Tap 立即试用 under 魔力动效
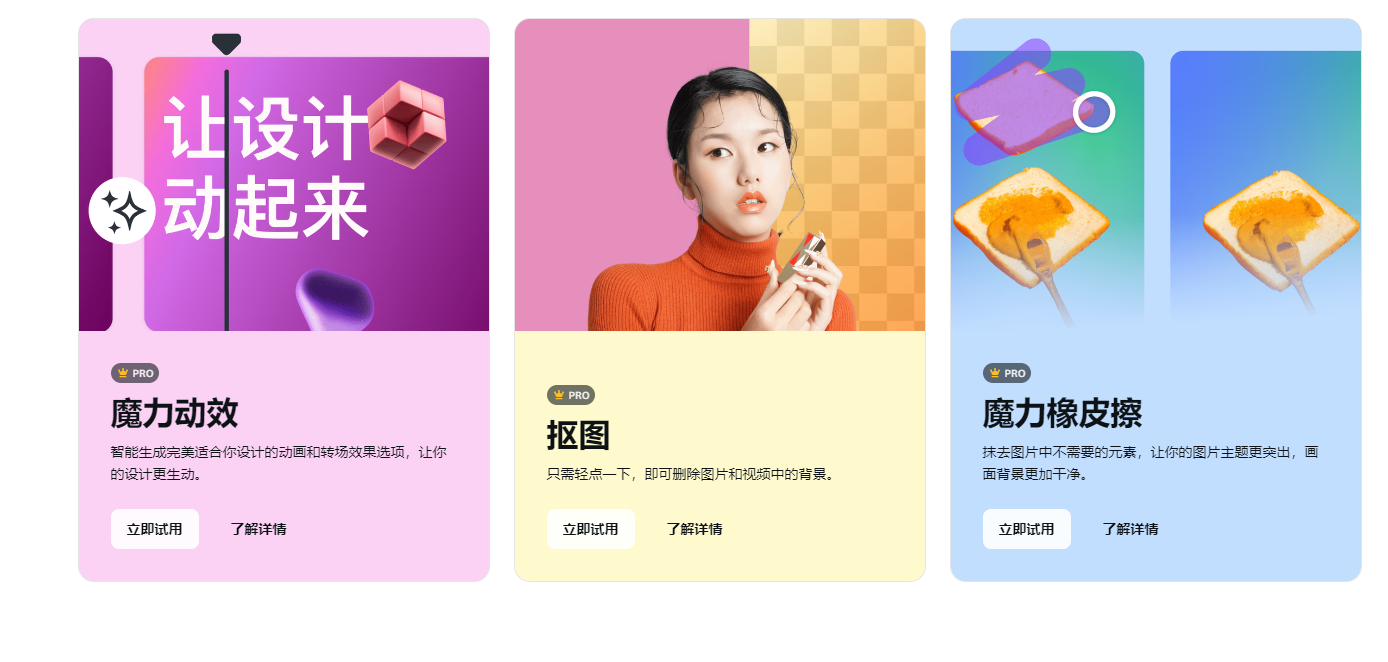The width and height of the screenshot is (1388, 662). [155, 529]
